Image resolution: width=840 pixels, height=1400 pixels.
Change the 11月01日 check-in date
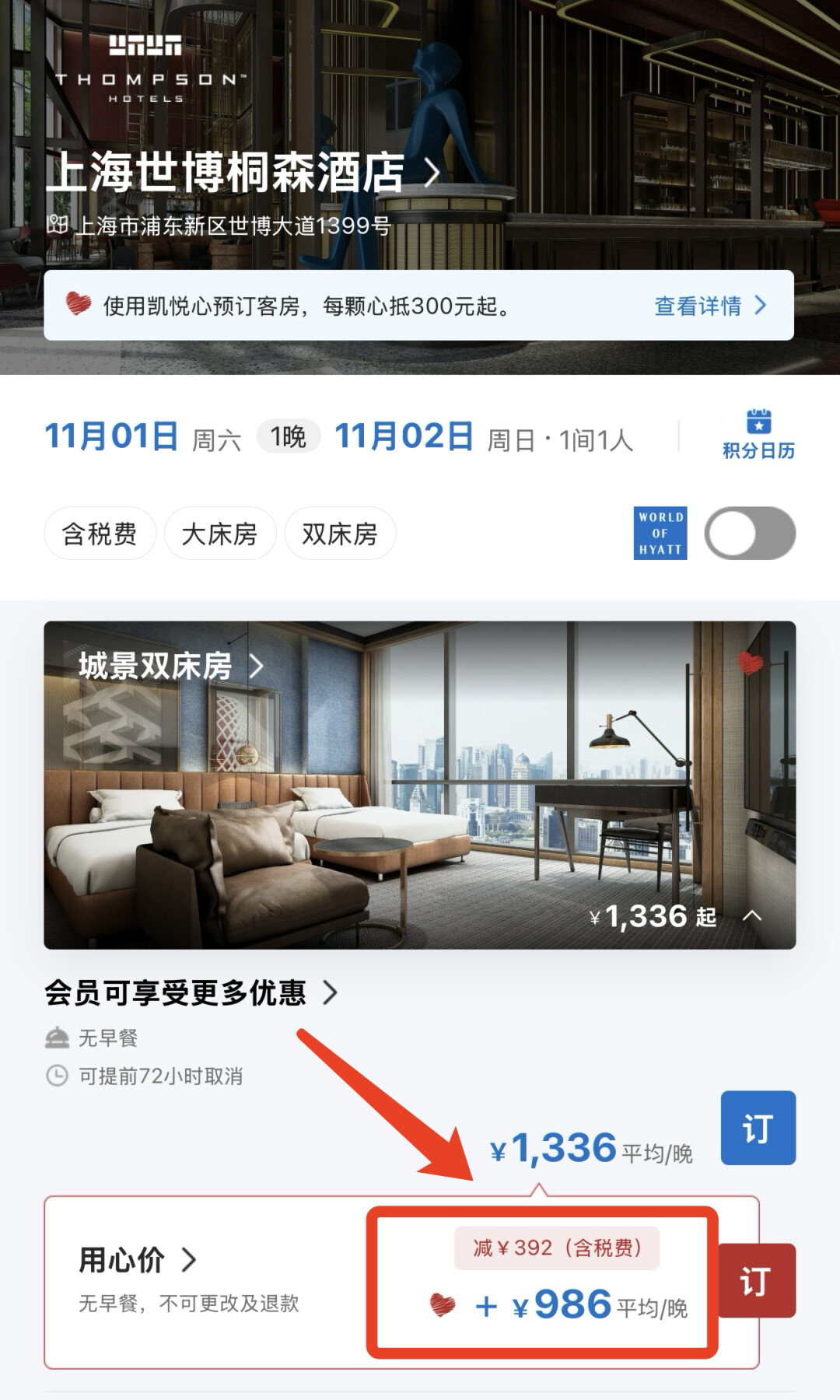[x=112, y=437]
